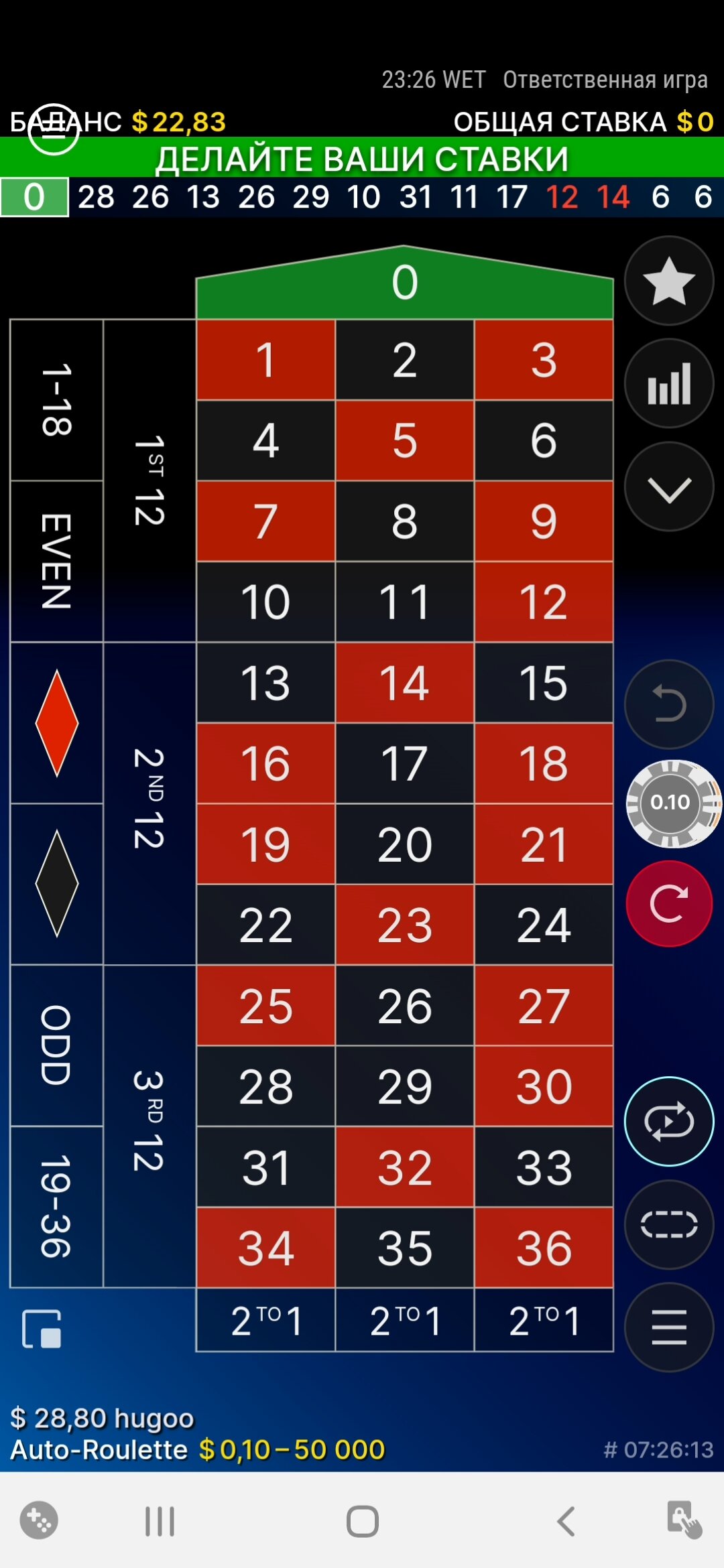Screen dimensions: 724x1568
Task: Bet on the red diamond
Action: click(x=56, y=723)
